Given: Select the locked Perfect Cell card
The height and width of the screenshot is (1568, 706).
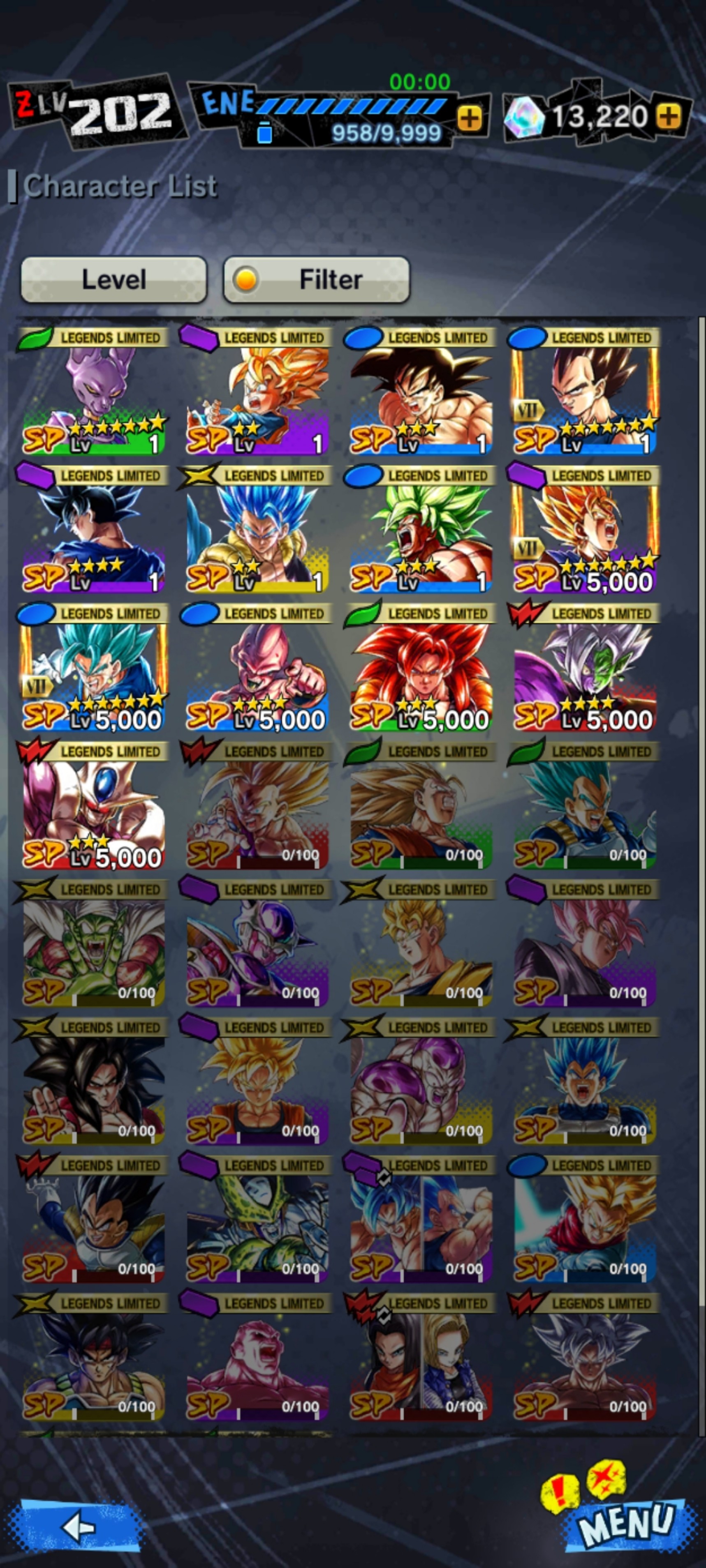Looking at the screenshot, I should tap(257, 1220).
